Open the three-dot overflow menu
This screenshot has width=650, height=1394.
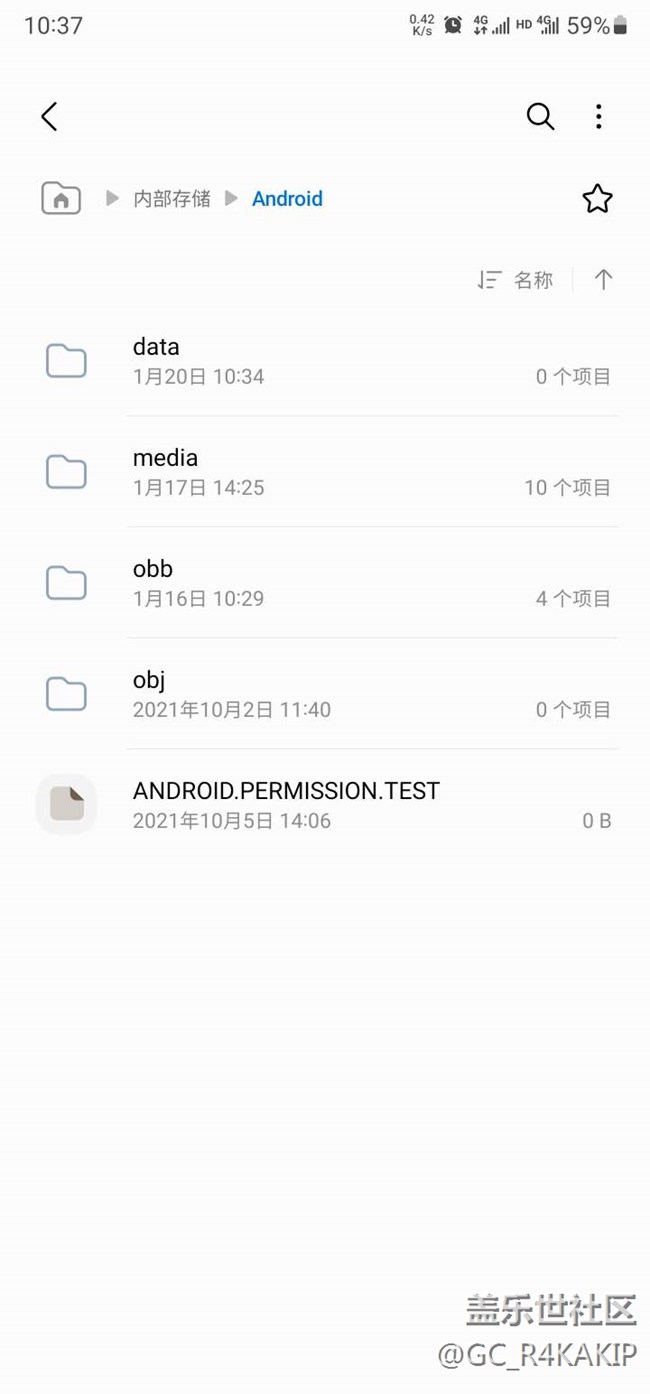(x=598, y=117)
